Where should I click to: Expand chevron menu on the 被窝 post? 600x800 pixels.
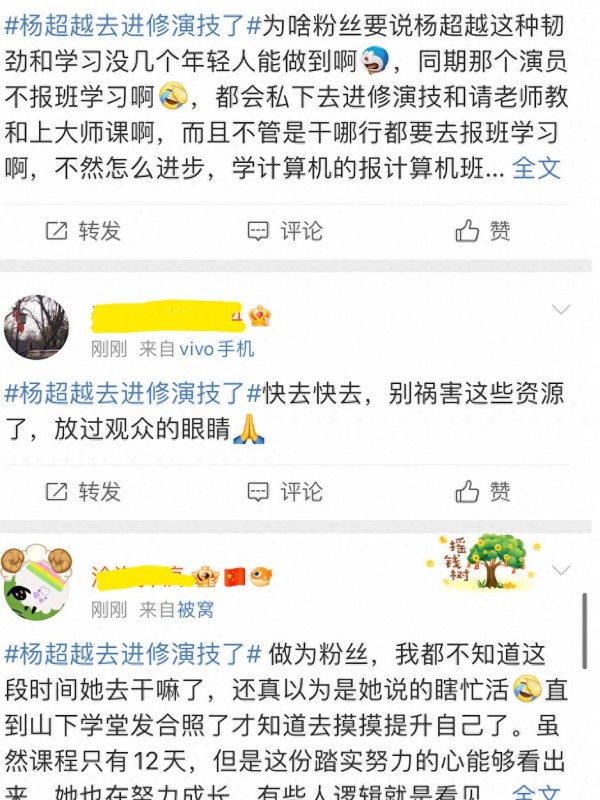tap(561, 569)
